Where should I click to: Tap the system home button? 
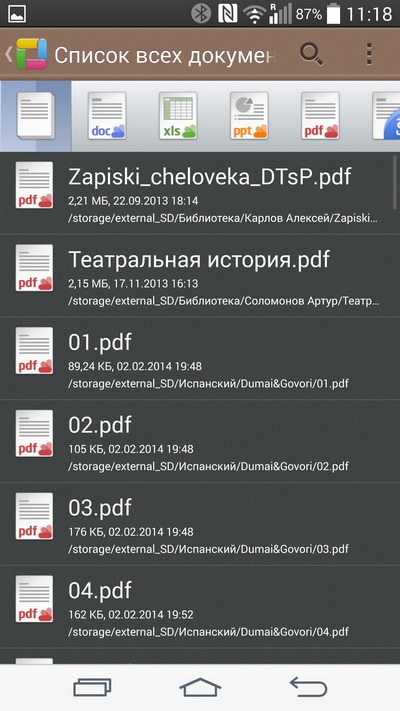[x=200, y=687]
